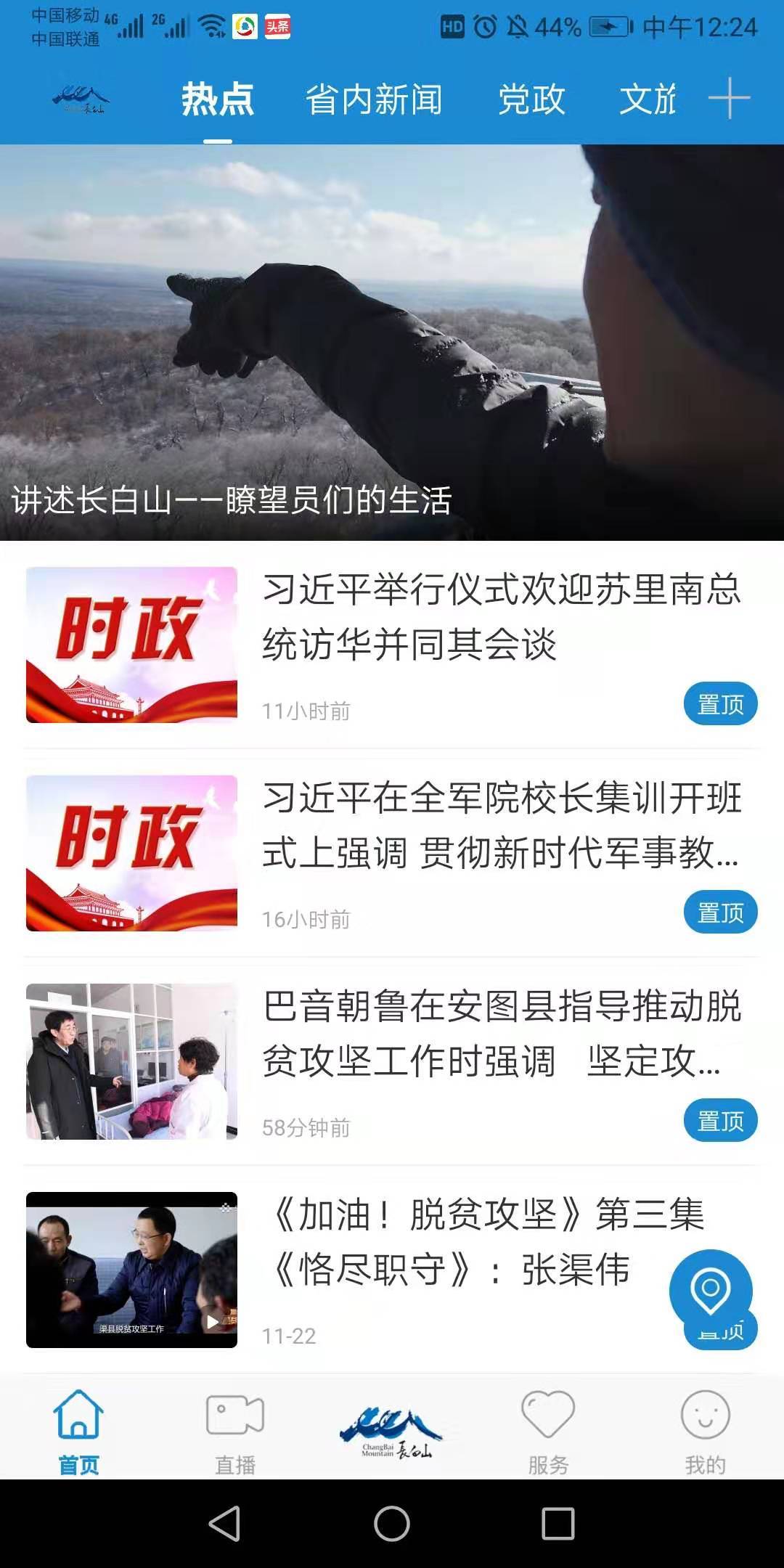Switch to the 党政 tab
The image size is (784, 1568).
[x=531, y=99]
